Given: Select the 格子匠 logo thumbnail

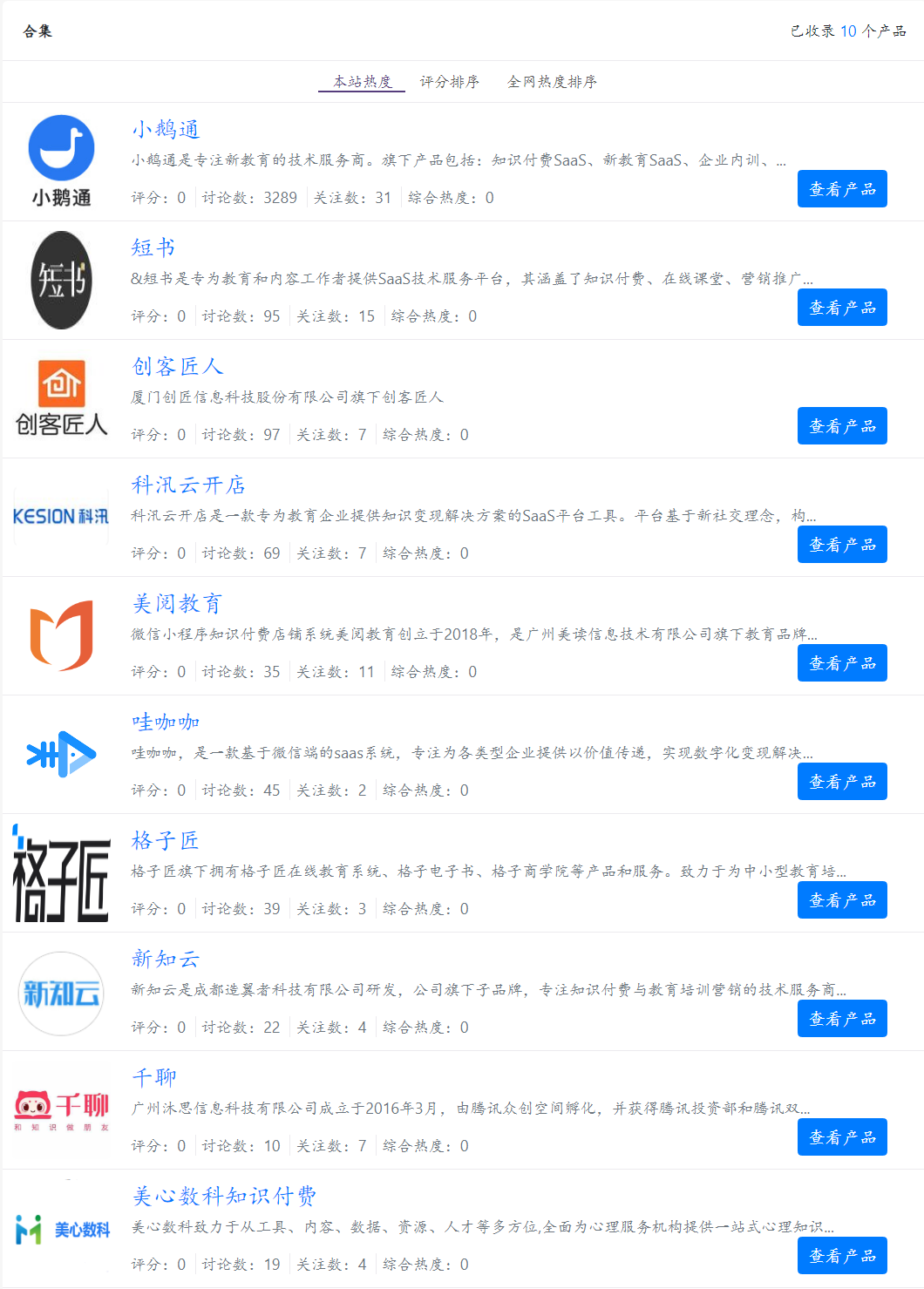Looking at the screenshot, I should (x=61, y=874).
